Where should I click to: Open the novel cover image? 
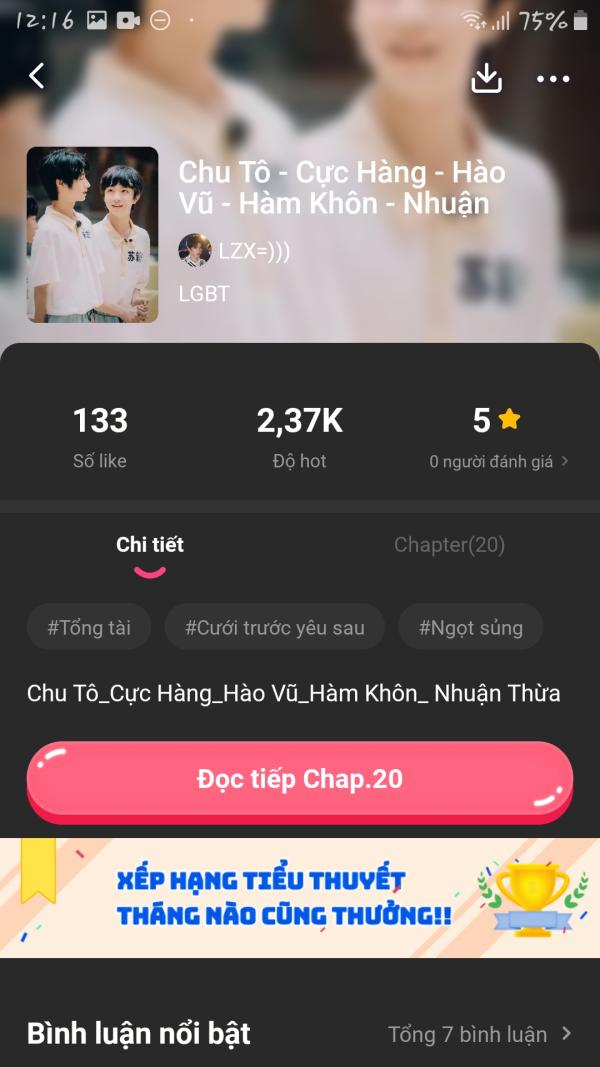tap(92, 235)
